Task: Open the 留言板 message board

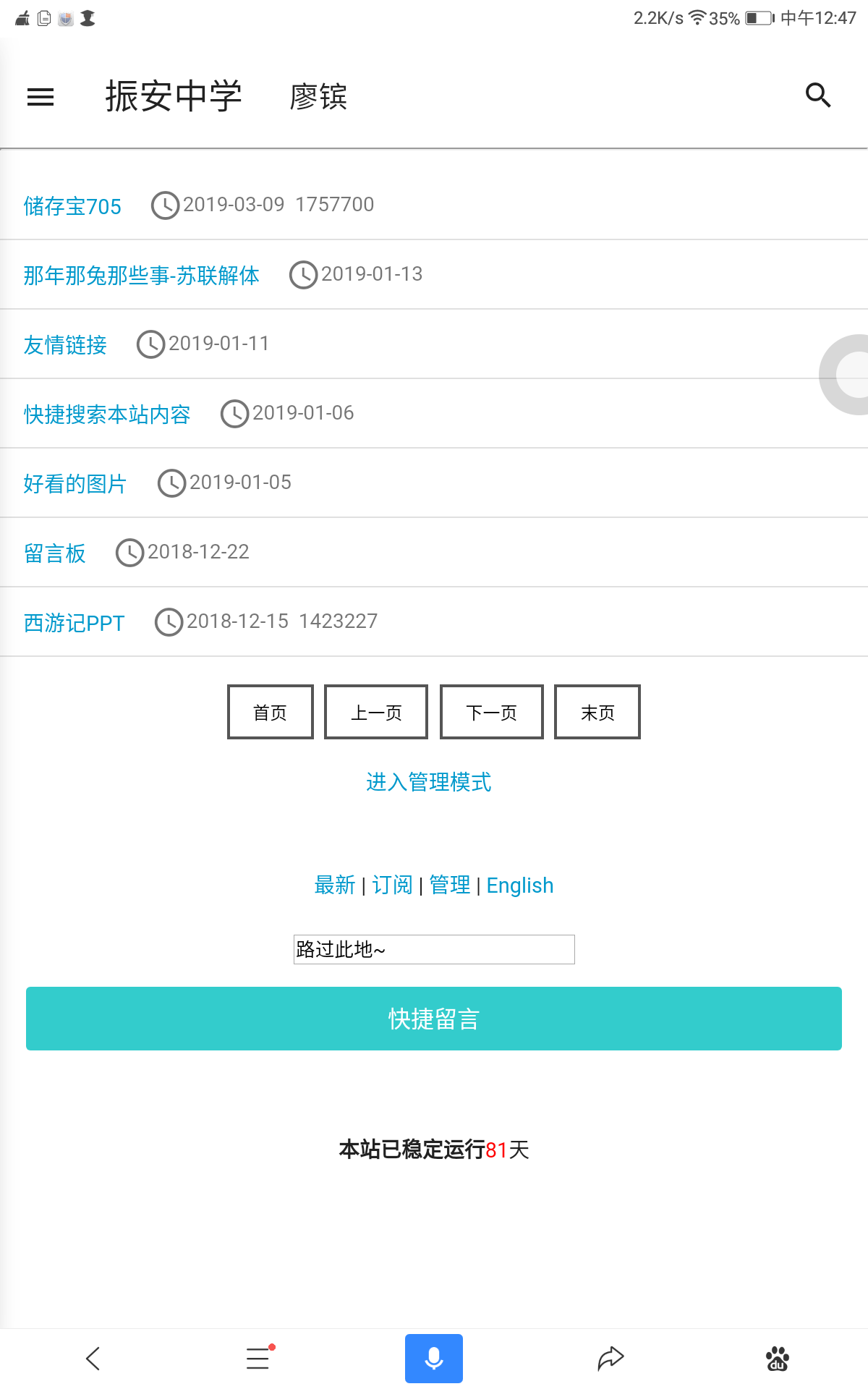Action: [x=55, y=553]
